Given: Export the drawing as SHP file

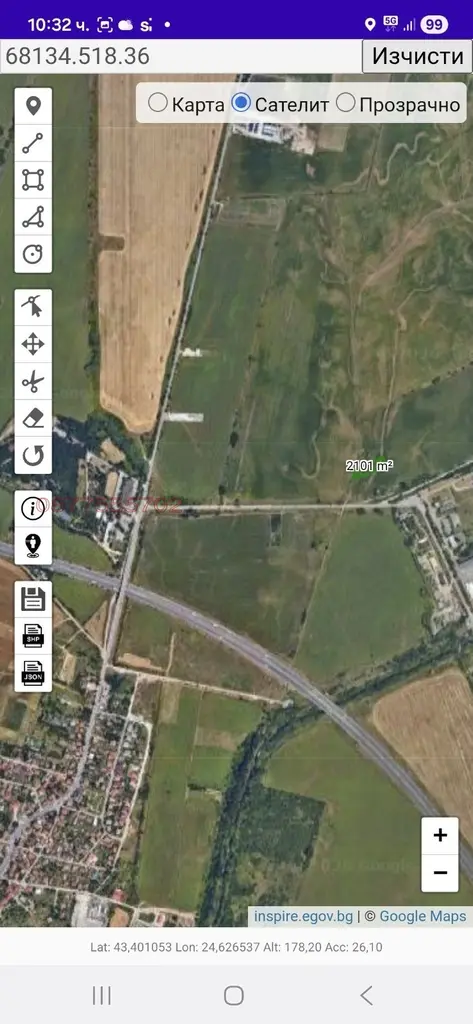Looking at the screenshot, I should (33, 636).
